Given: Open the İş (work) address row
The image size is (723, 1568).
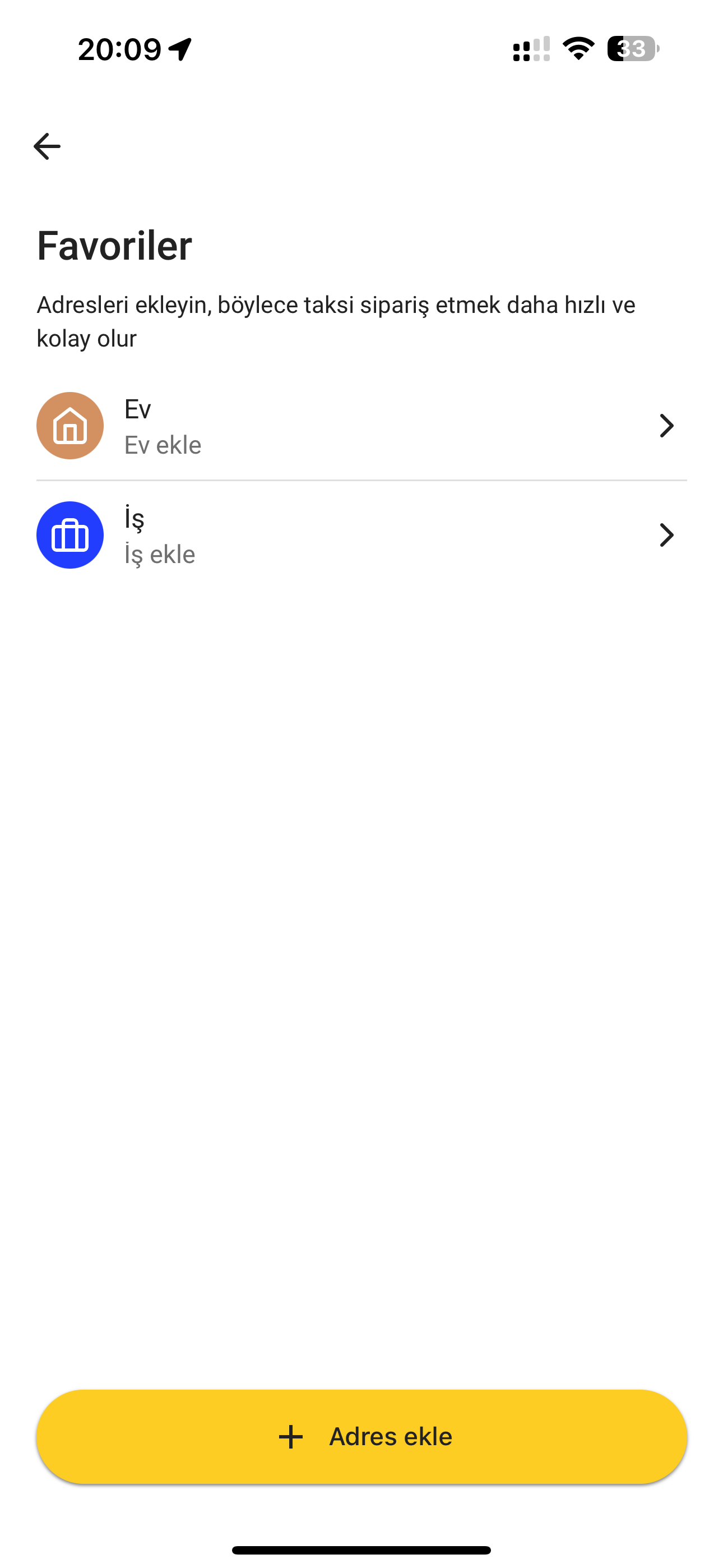Looking at the screenshot, I should [361, 535].
